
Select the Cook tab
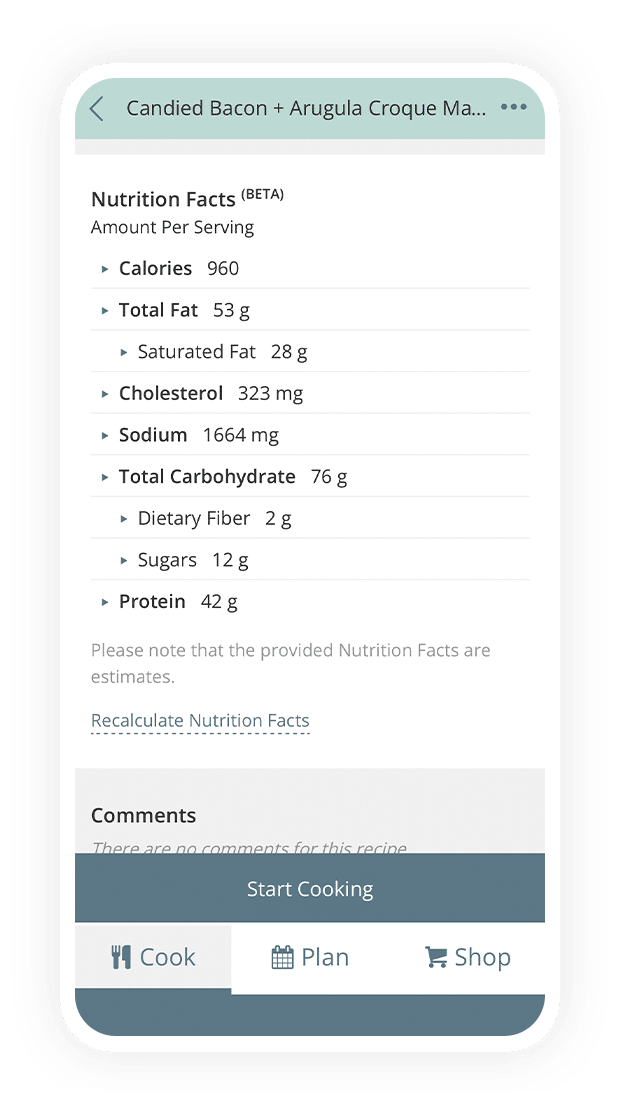tap(153, 957)
